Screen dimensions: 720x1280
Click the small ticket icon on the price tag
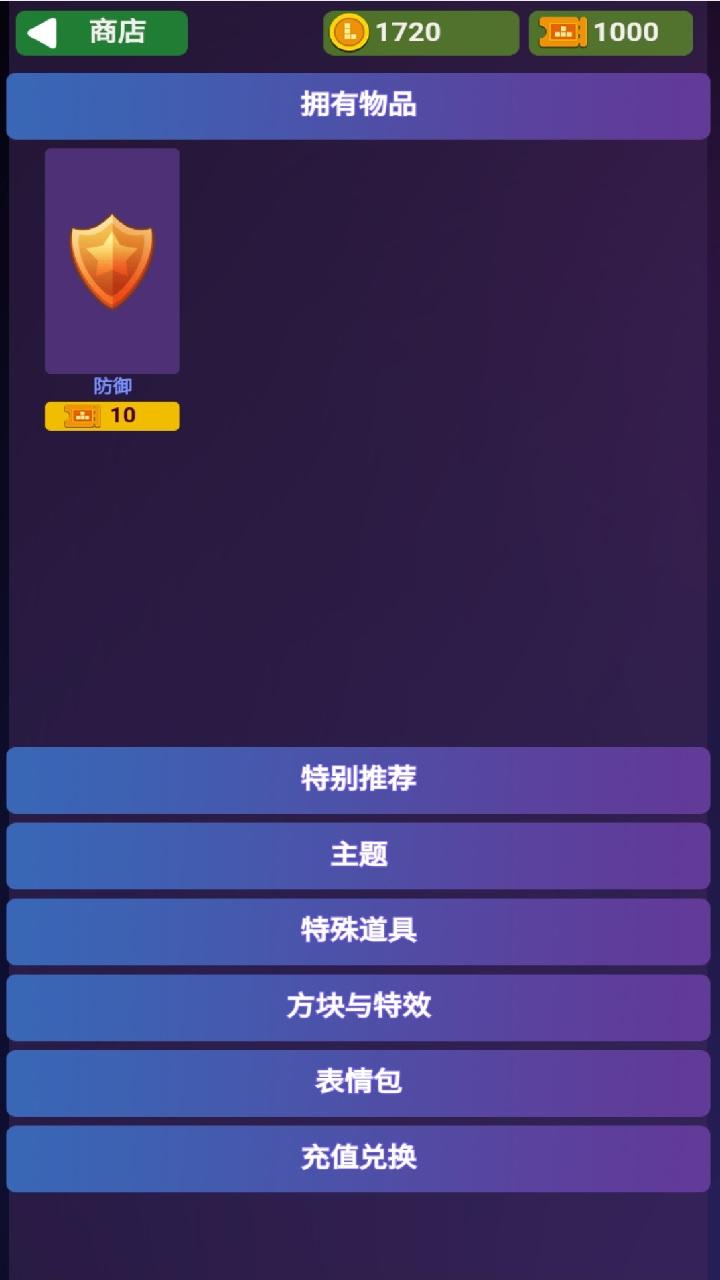click(x=82, y=416)
